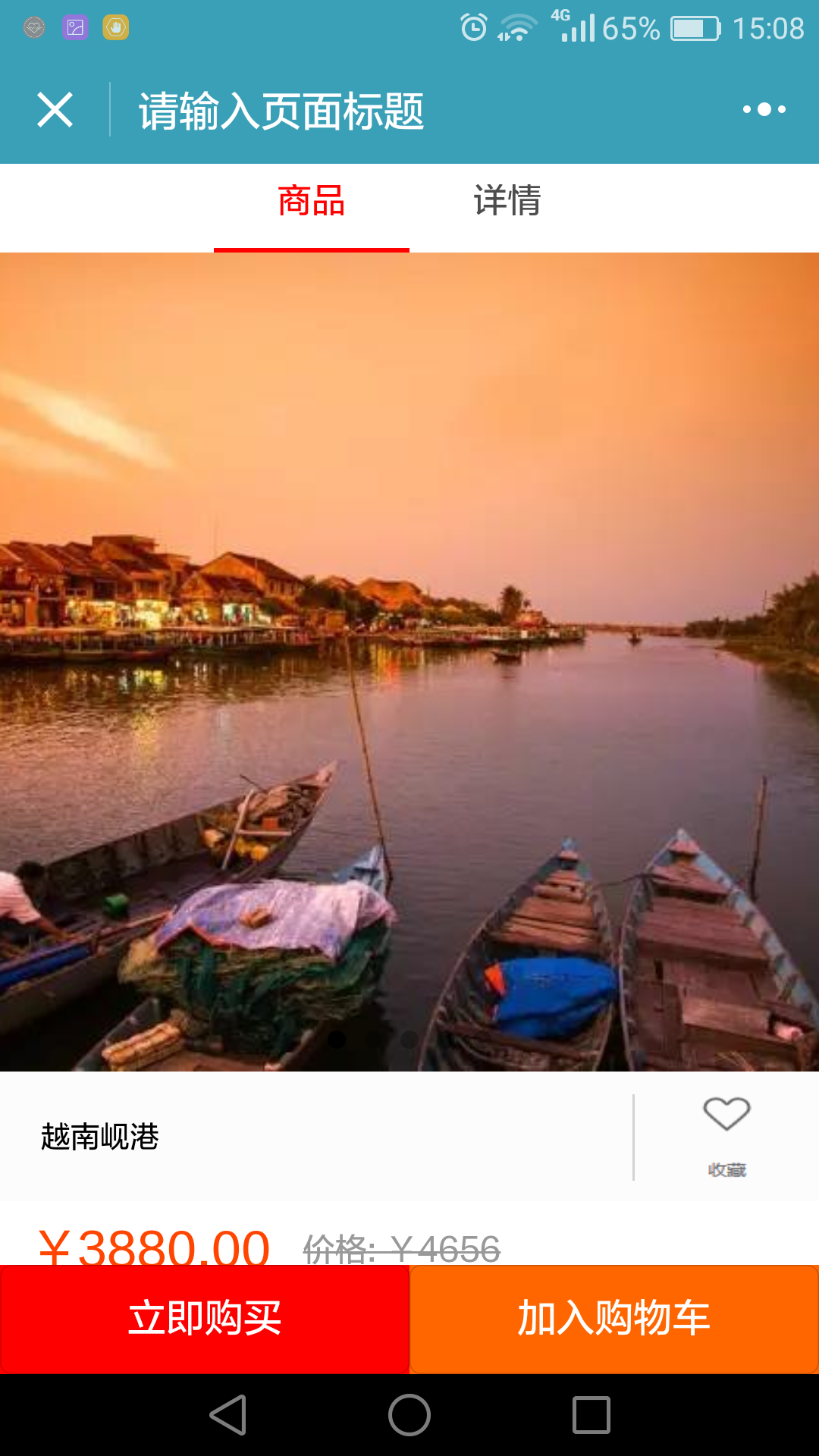Close the page with the X icon
The width and height of the screenshot is (819, 1456).
click(x=55, y=110)
